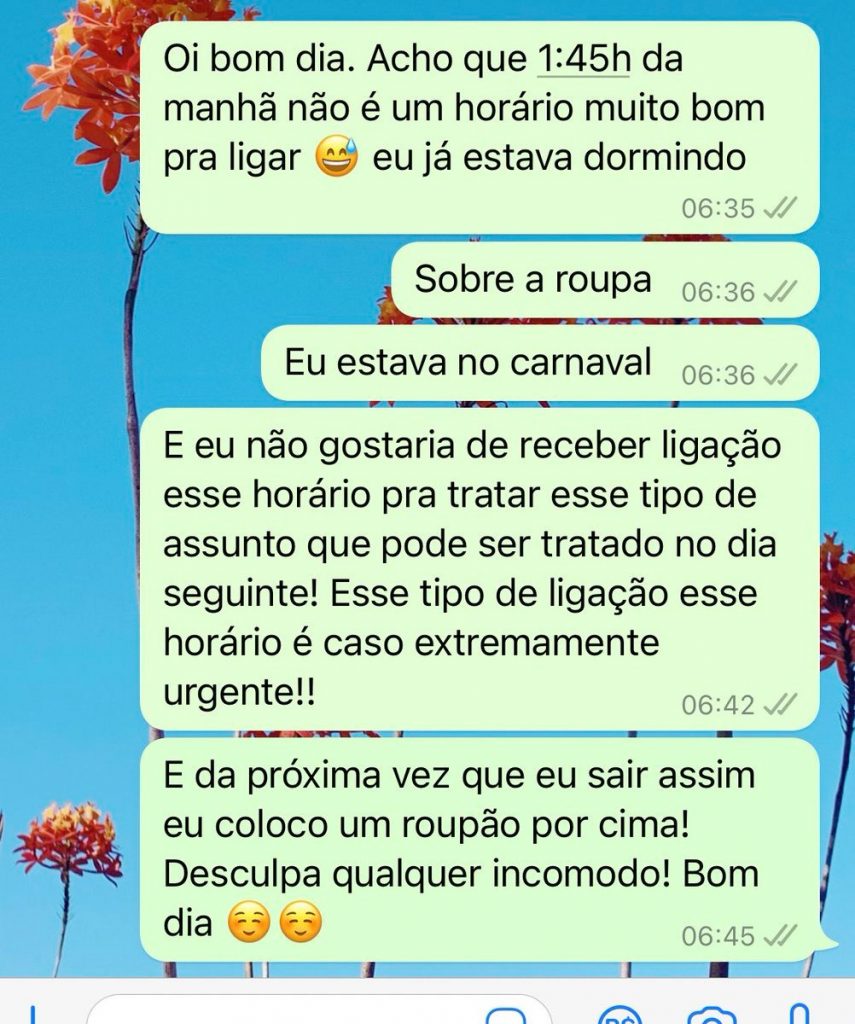Open the camera to take a photo

point(712,1015)
